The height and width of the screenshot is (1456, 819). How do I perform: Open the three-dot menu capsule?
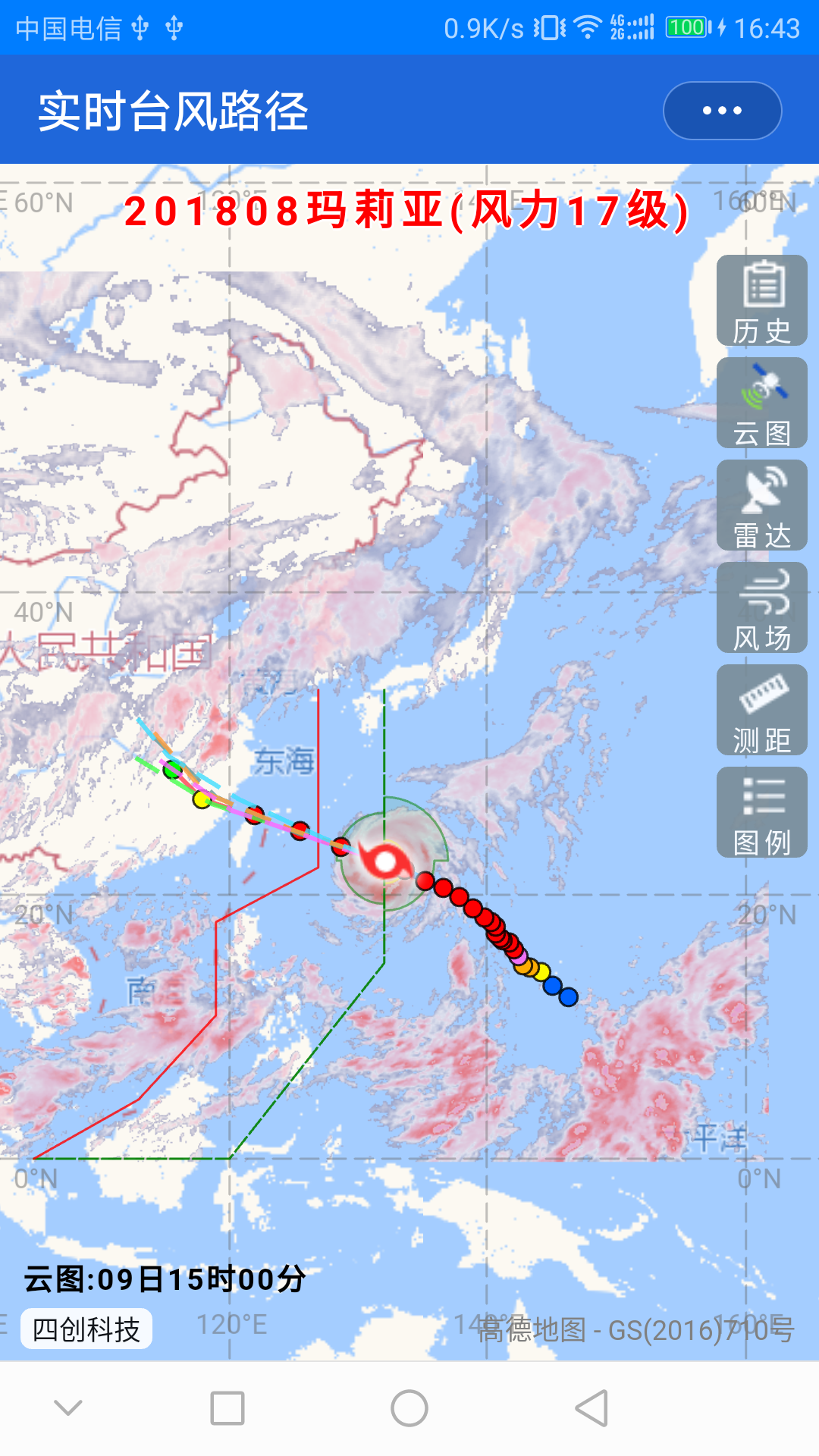click(722, 111)
